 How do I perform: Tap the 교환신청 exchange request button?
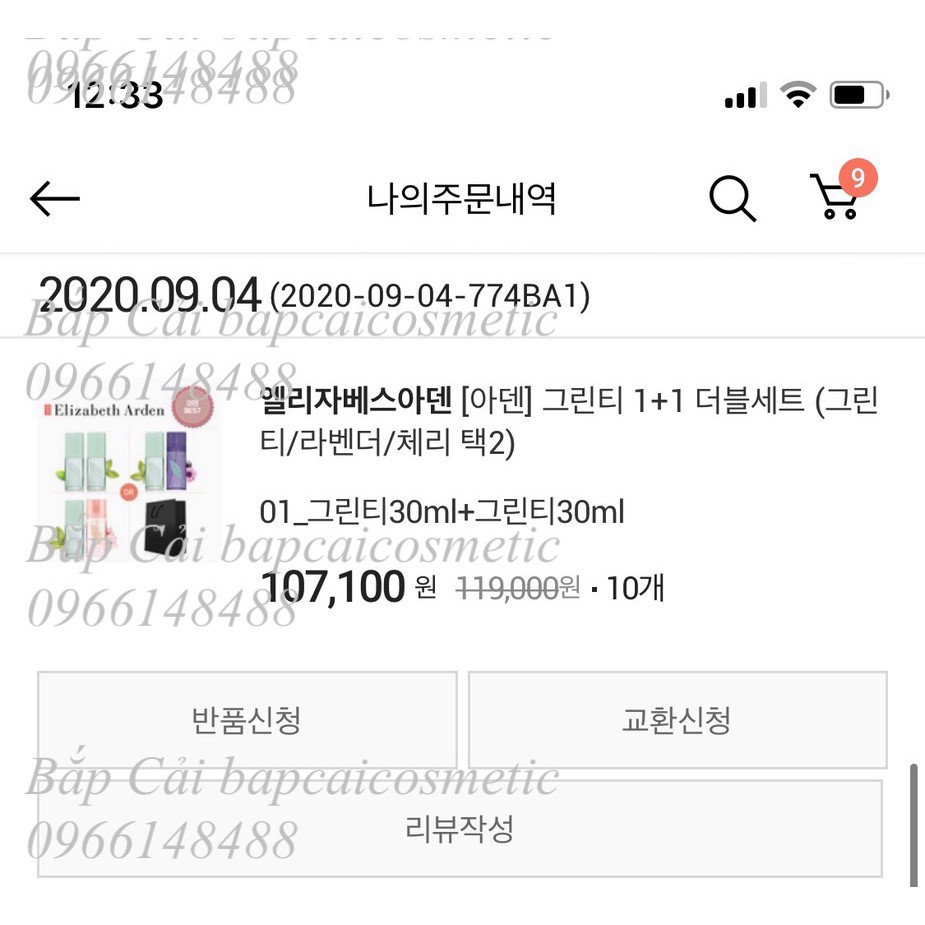coord(677,720)
